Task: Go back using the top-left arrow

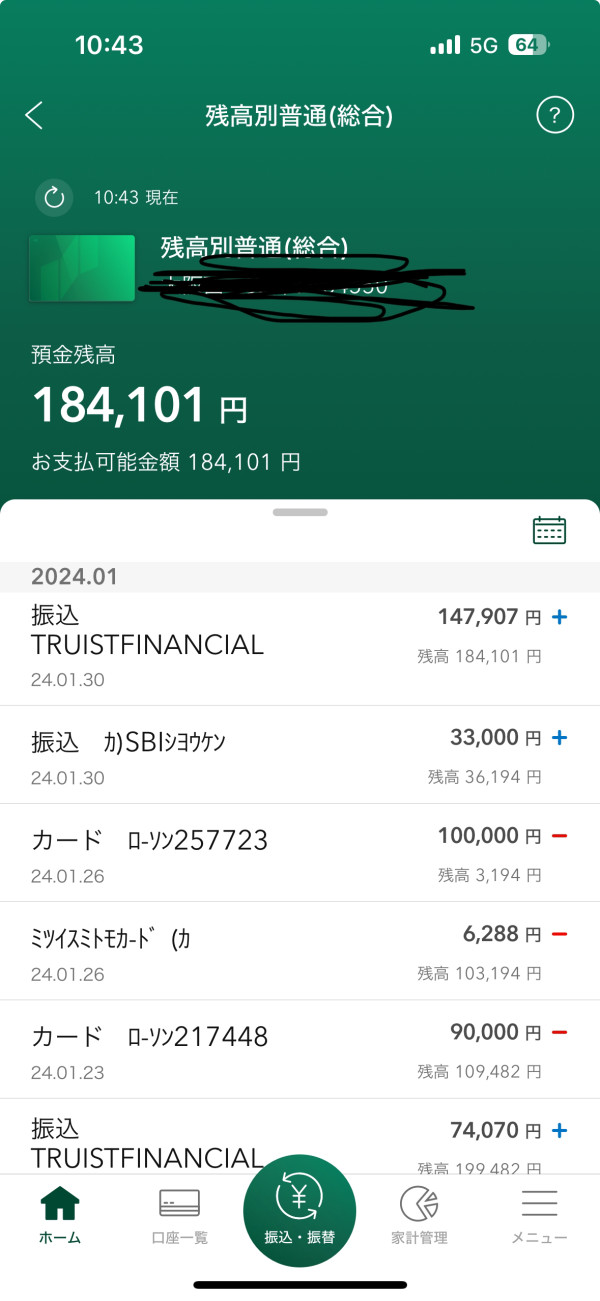Action: coord(34,116)
